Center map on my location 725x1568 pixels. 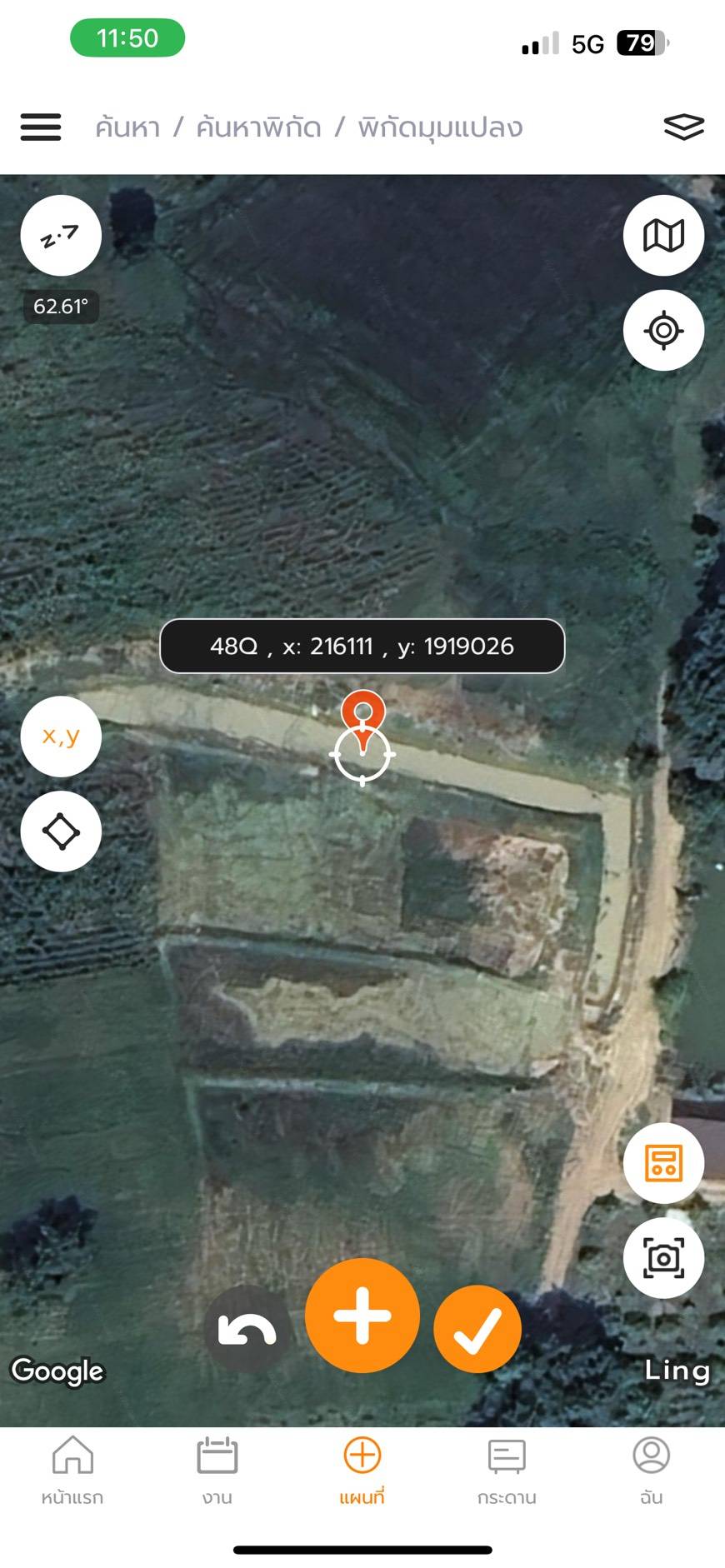click(663, 331)
